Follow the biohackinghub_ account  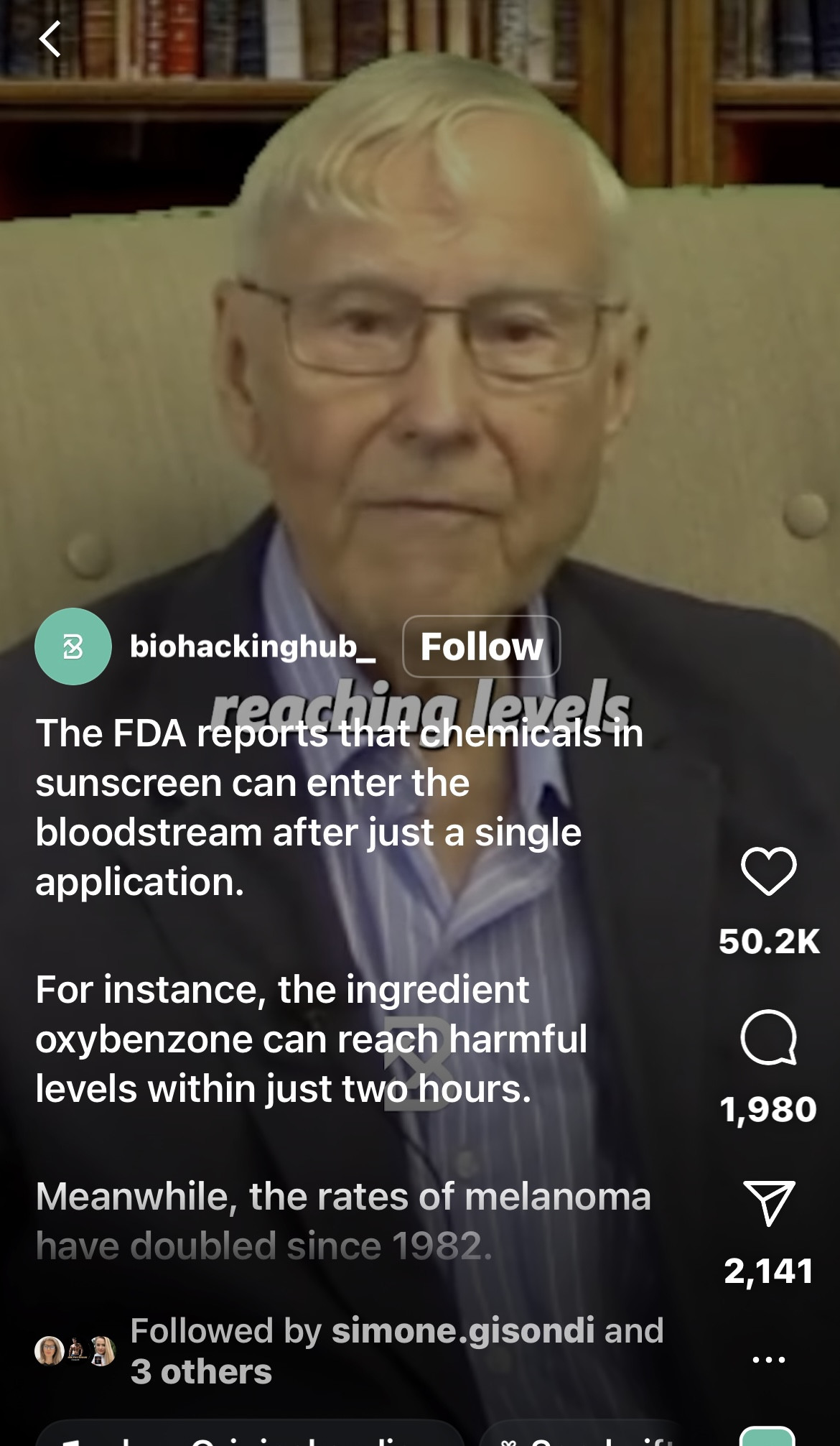pyautogui.click(x=481, y=646)
